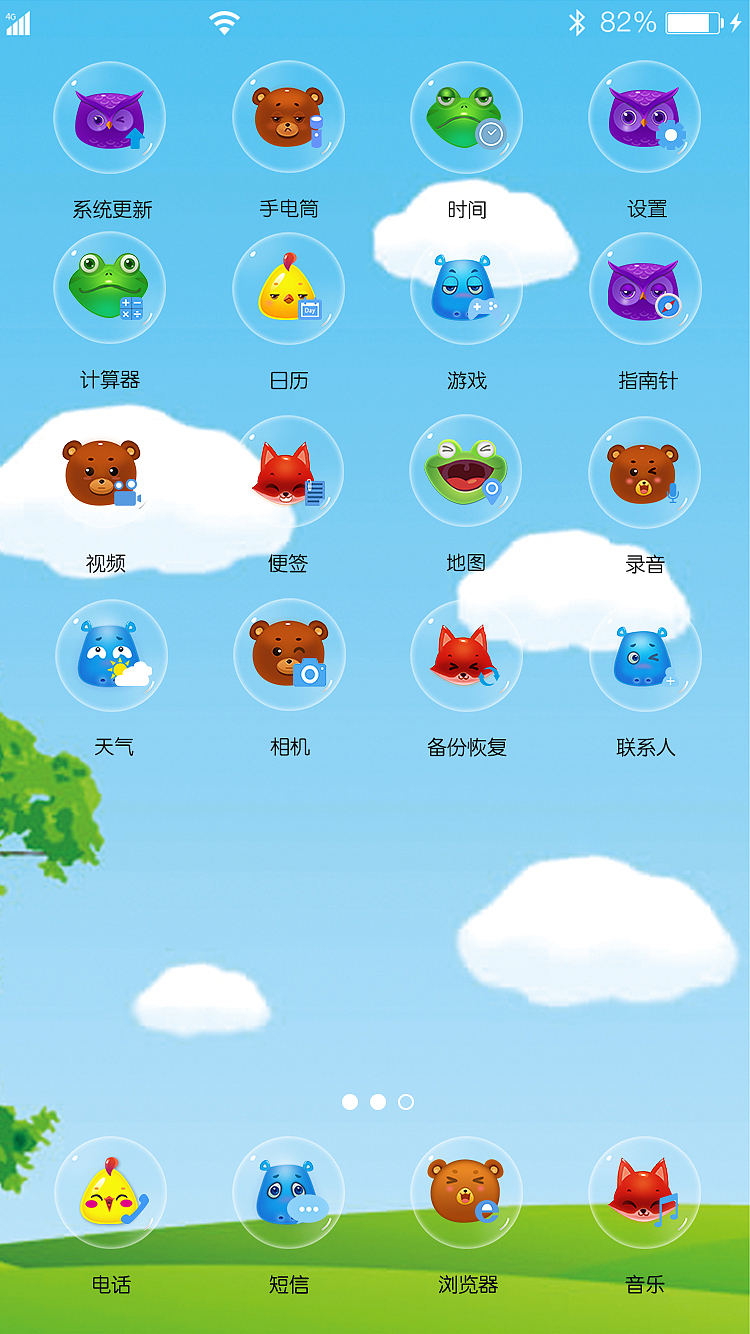Viewport: 750px width, 1334px height.
Task: Open 备份恢复 backup and restore
Action: point(466,655)
